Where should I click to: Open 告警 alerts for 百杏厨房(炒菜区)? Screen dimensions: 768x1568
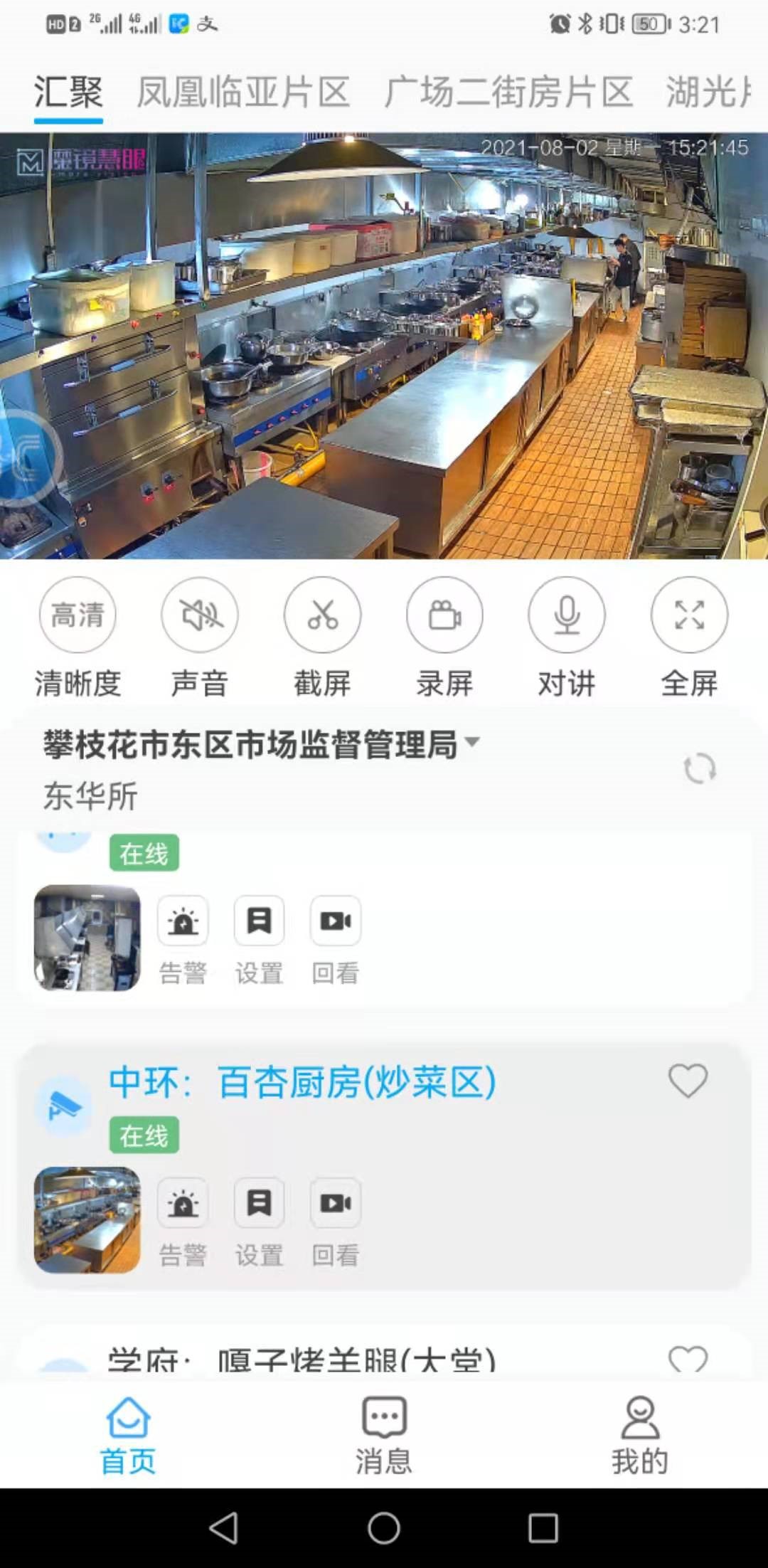(183, 1204)
